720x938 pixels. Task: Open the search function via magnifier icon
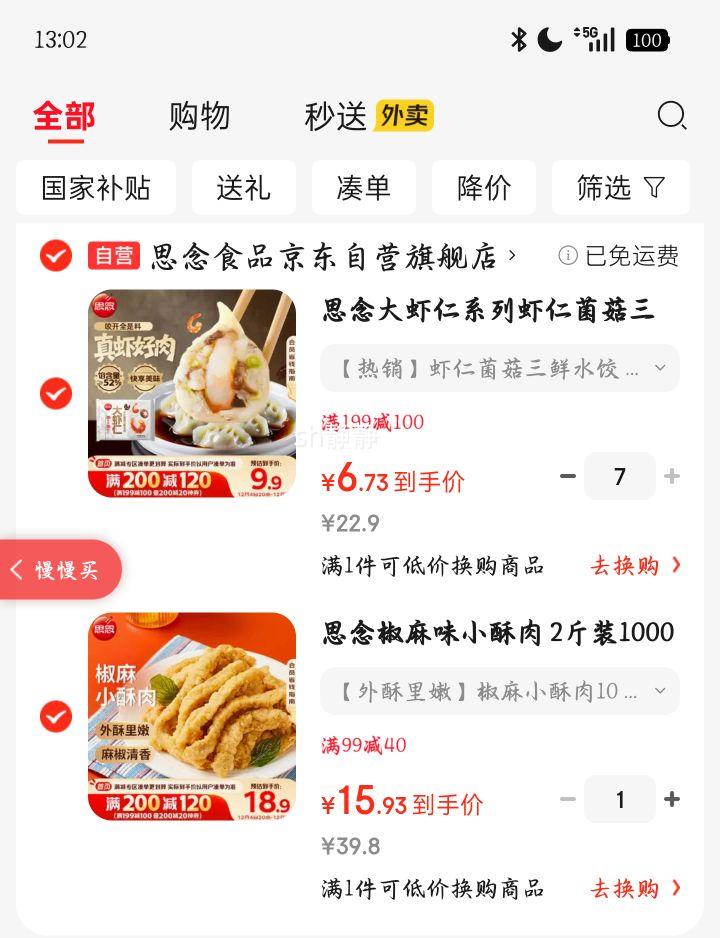[x=672, y=116]
